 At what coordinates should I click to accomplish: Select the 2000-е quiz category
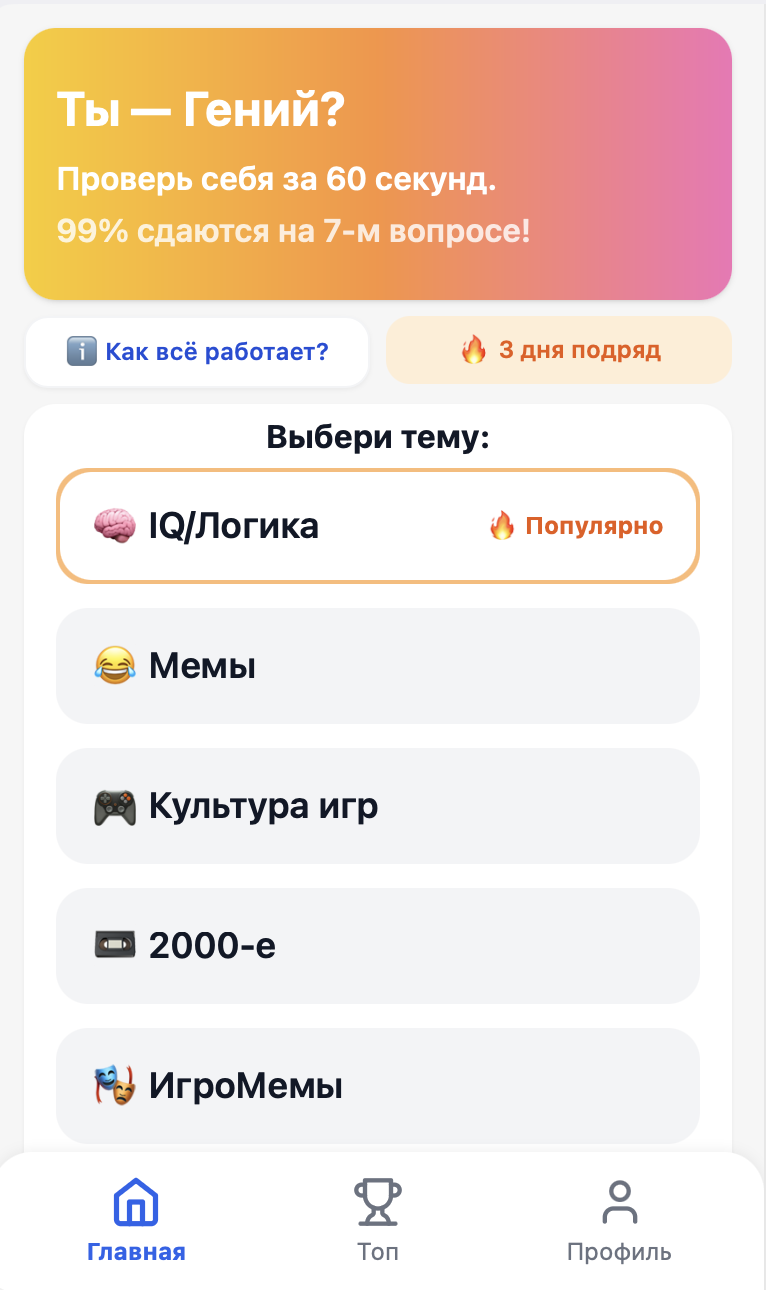[x=380, y=944]
